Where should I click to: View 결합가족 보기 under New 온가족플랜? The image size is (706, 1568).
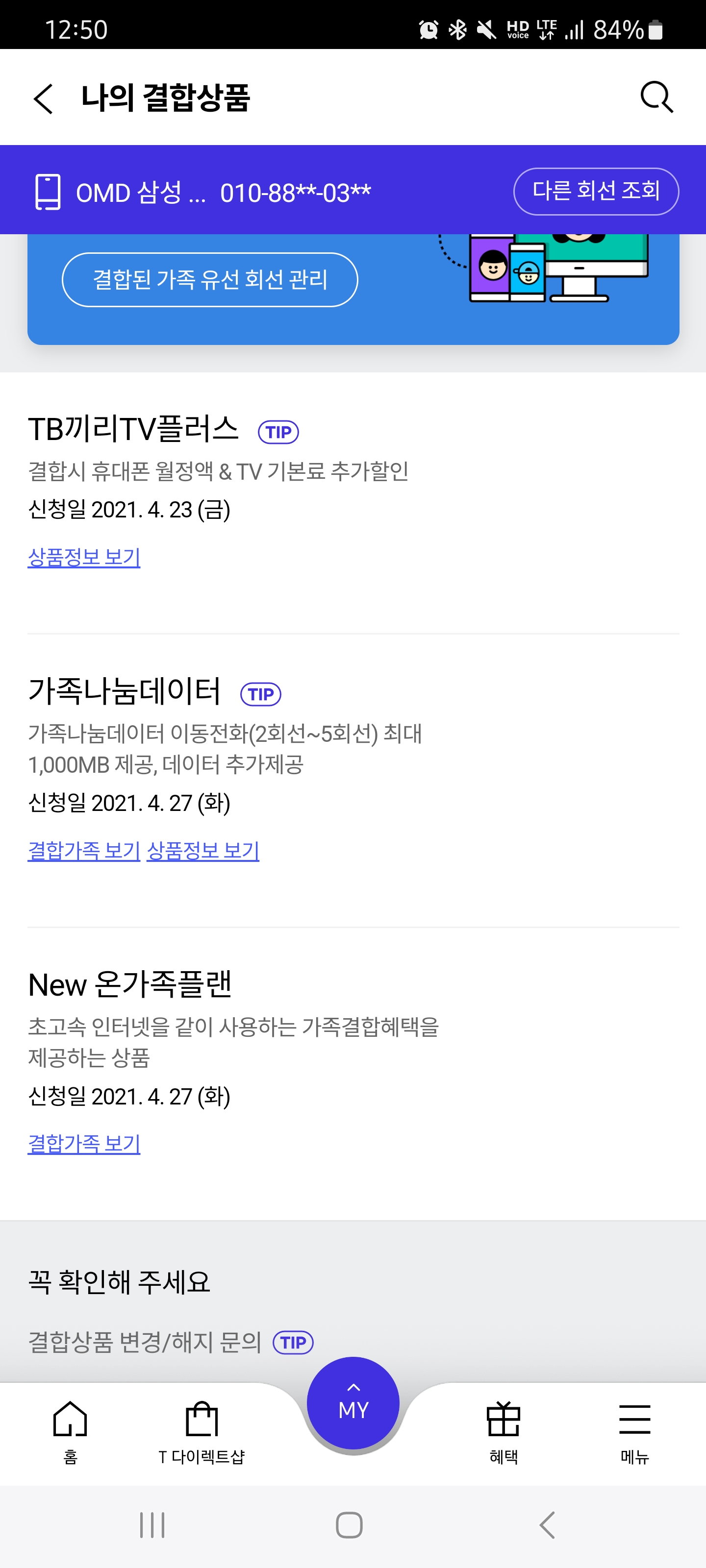click(x=84, y=1143)
